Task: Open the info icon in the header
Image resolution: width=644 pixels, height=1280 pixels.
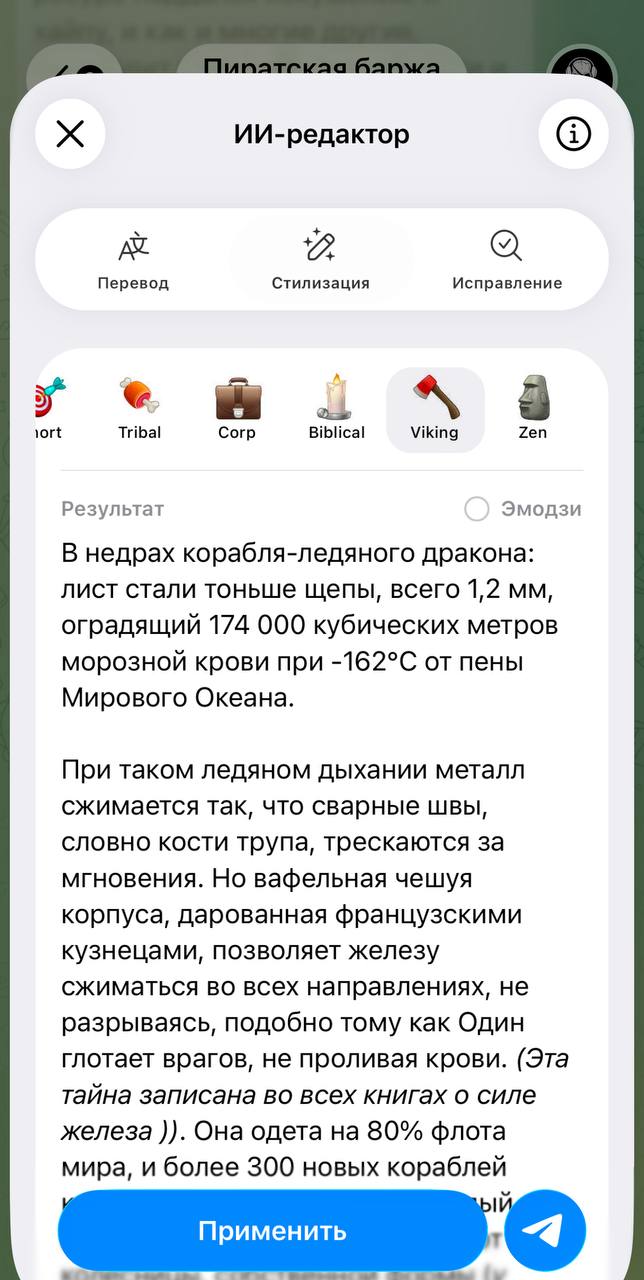Action: click(x=573, y=133)
